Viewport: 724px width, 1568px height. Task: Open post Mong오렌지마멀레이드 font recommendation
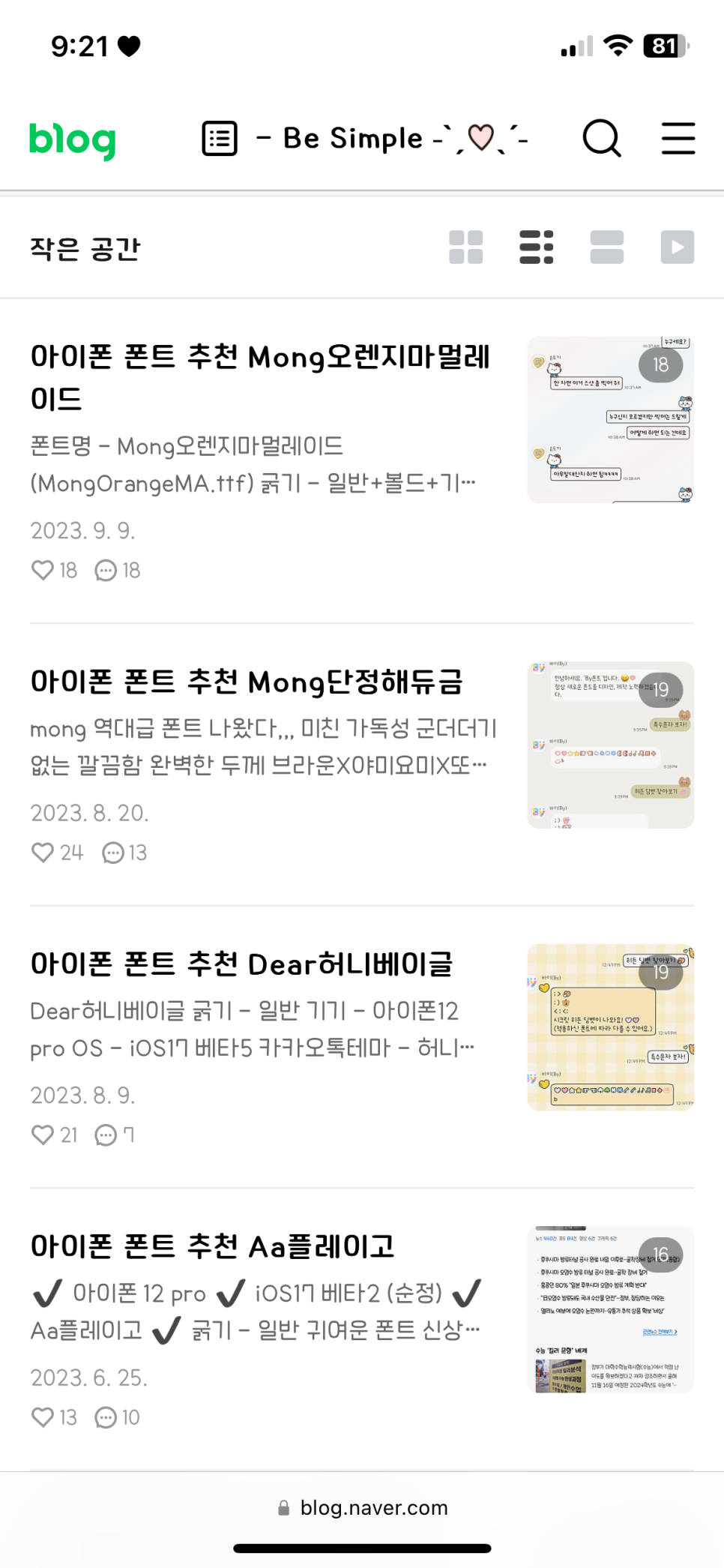260,377
